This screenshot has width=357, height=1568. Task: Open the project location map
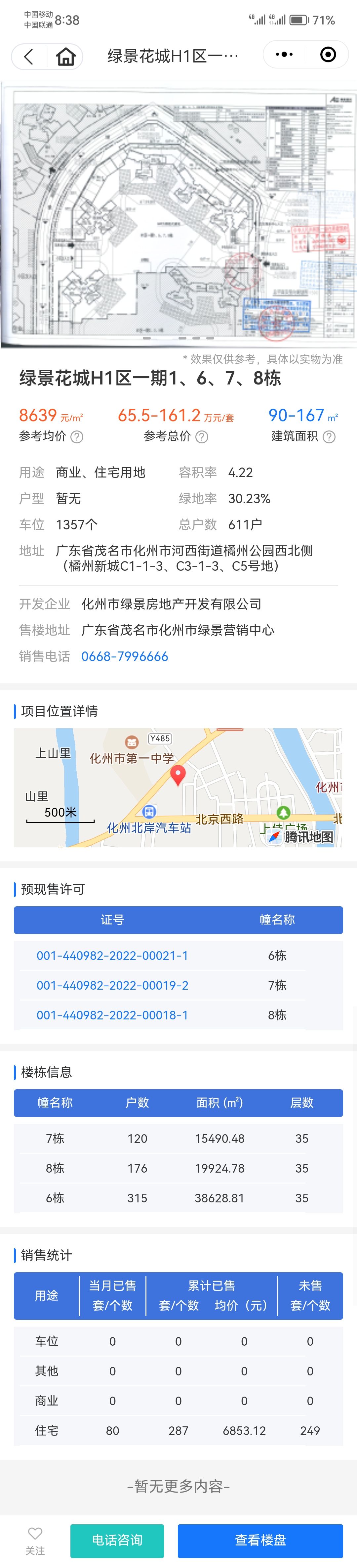point(178,787)
